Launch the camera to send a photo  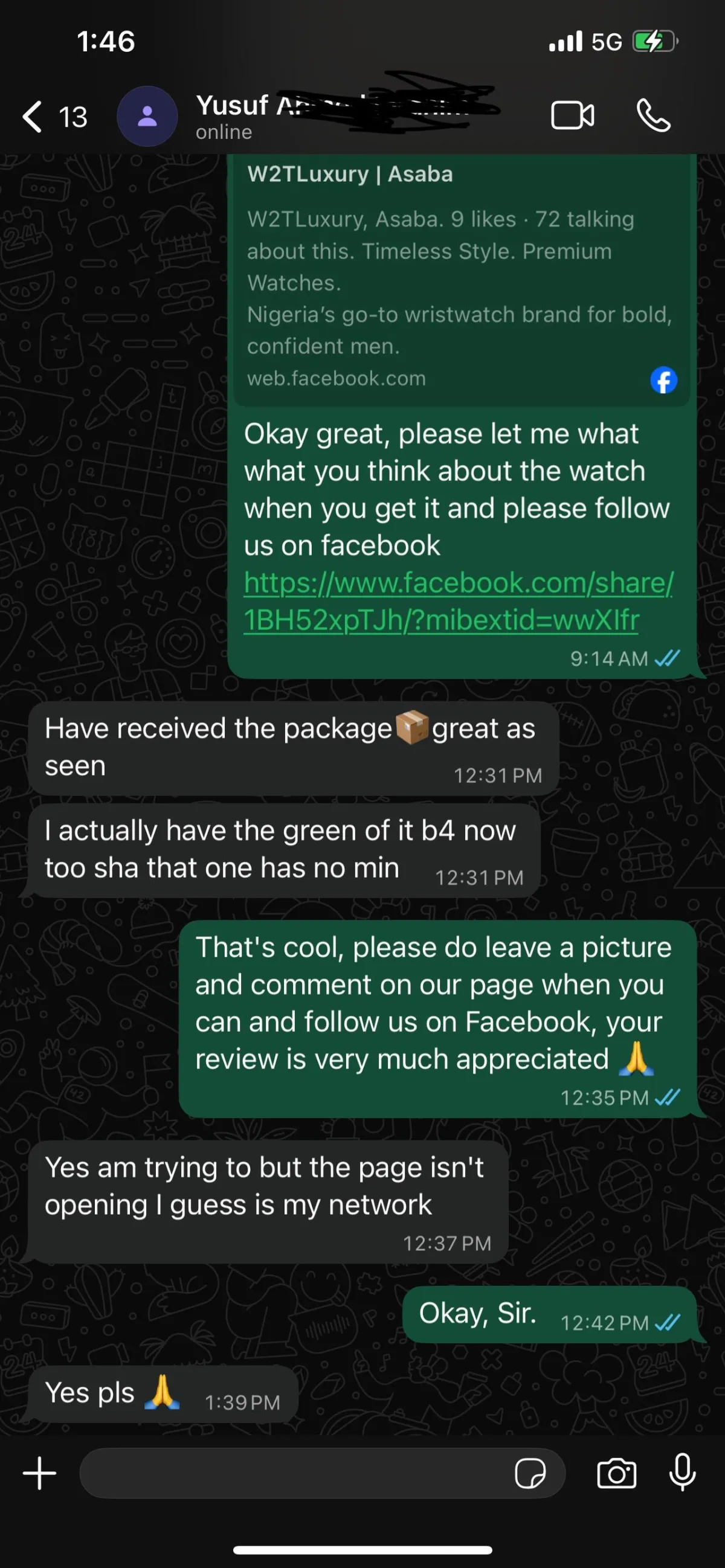pos(616,1474)
